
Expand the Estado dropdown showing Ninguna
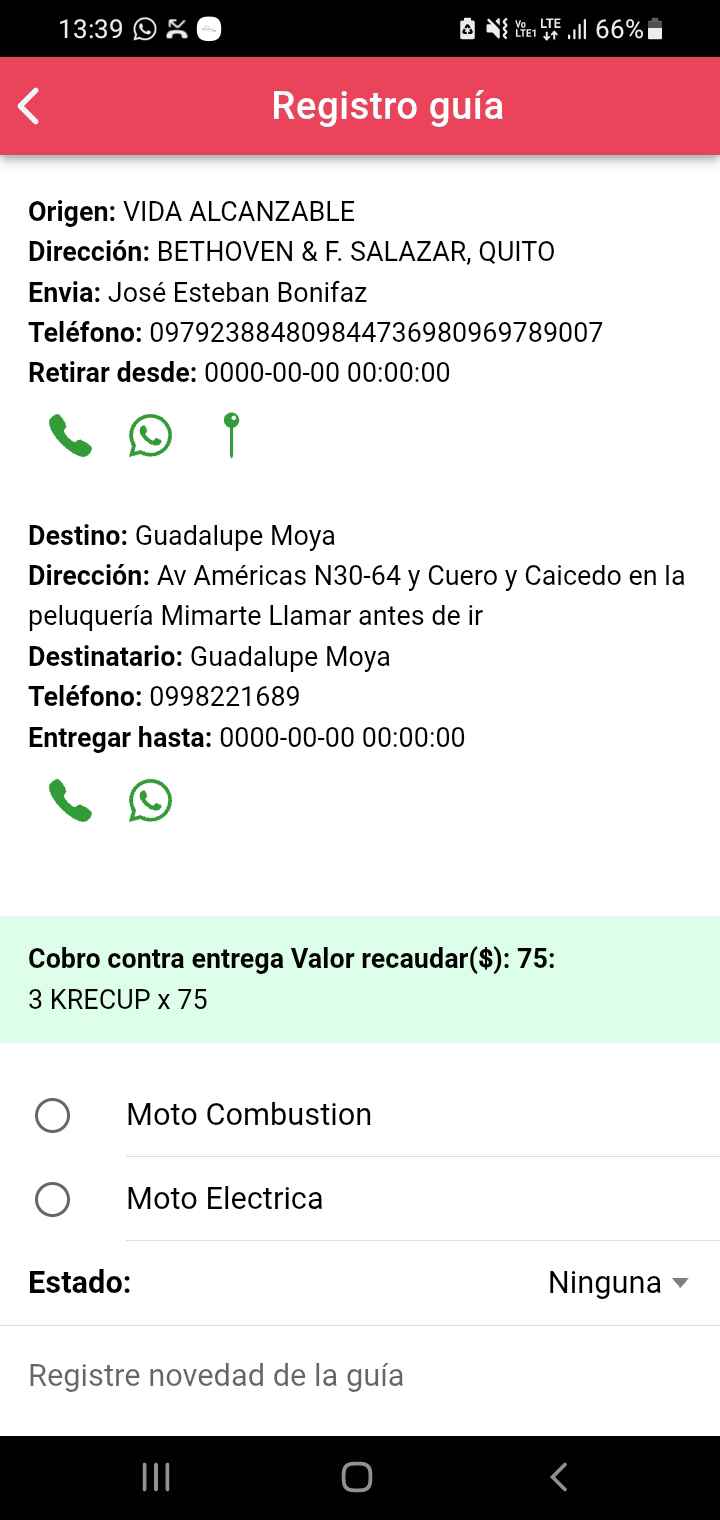tap(618, 1283)
